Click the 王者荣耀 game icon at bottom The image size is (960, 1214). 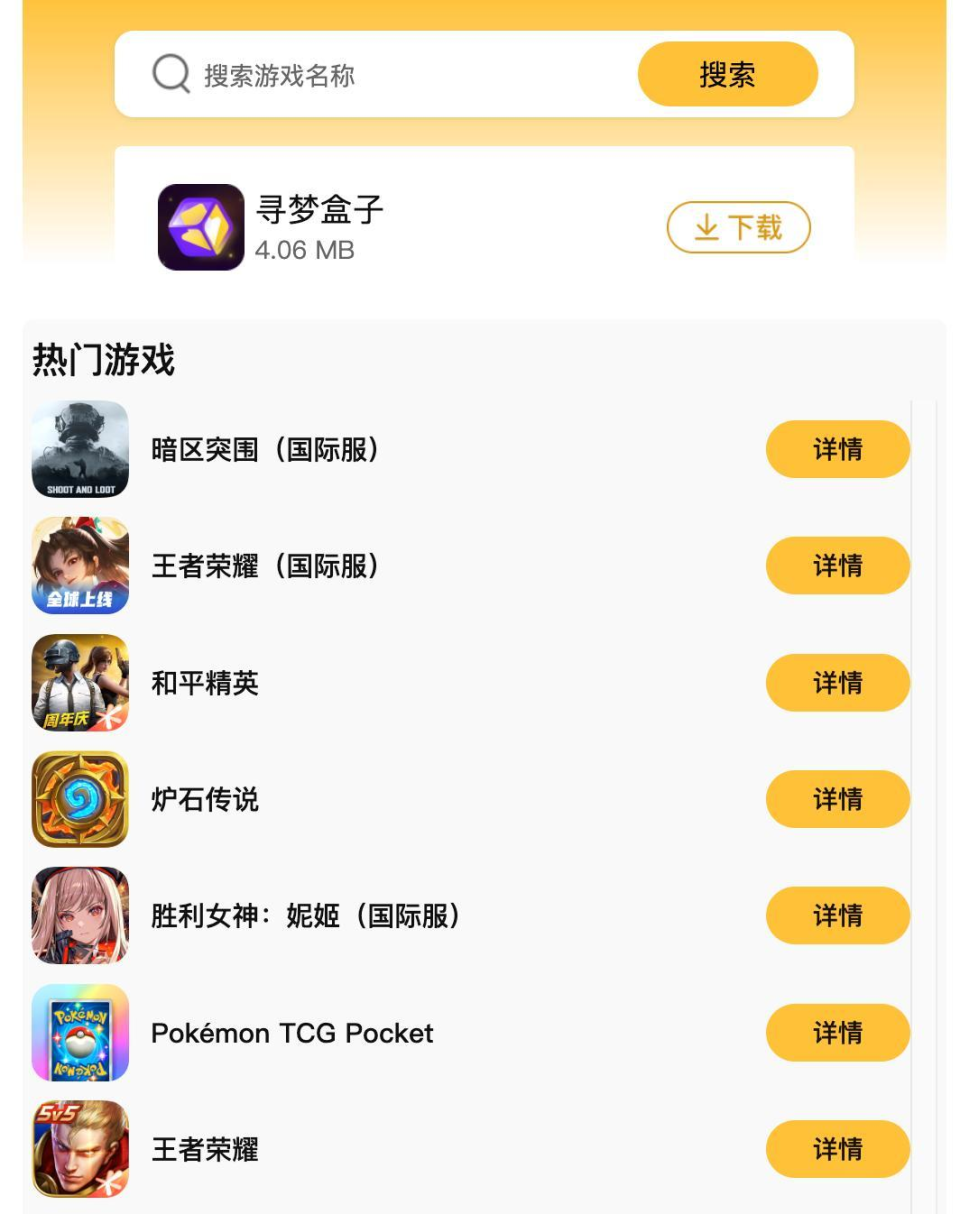click(80, 1149)
